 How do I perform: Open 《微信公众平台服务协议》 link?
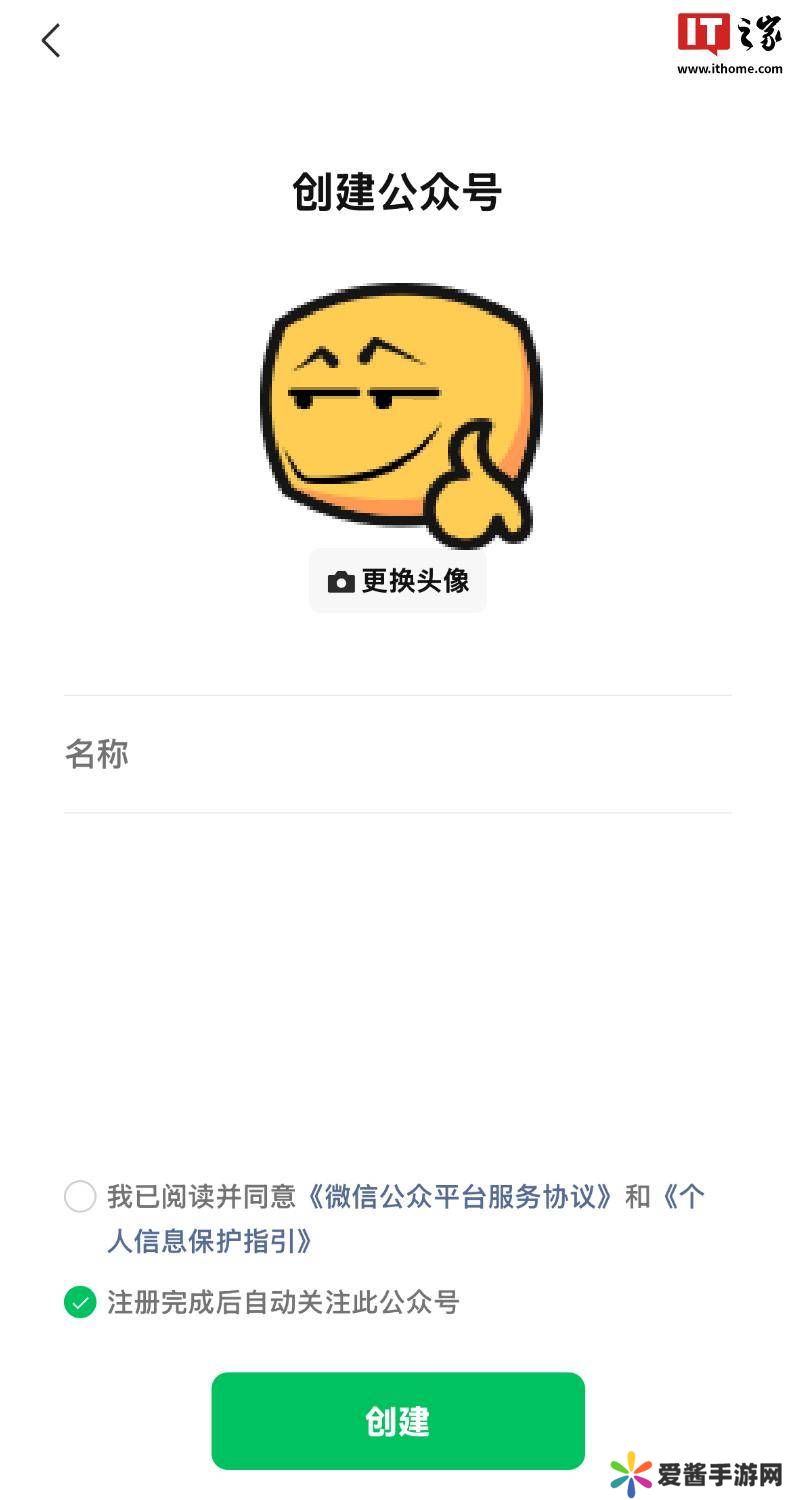pyautogui.click(x=460, y=1196)
